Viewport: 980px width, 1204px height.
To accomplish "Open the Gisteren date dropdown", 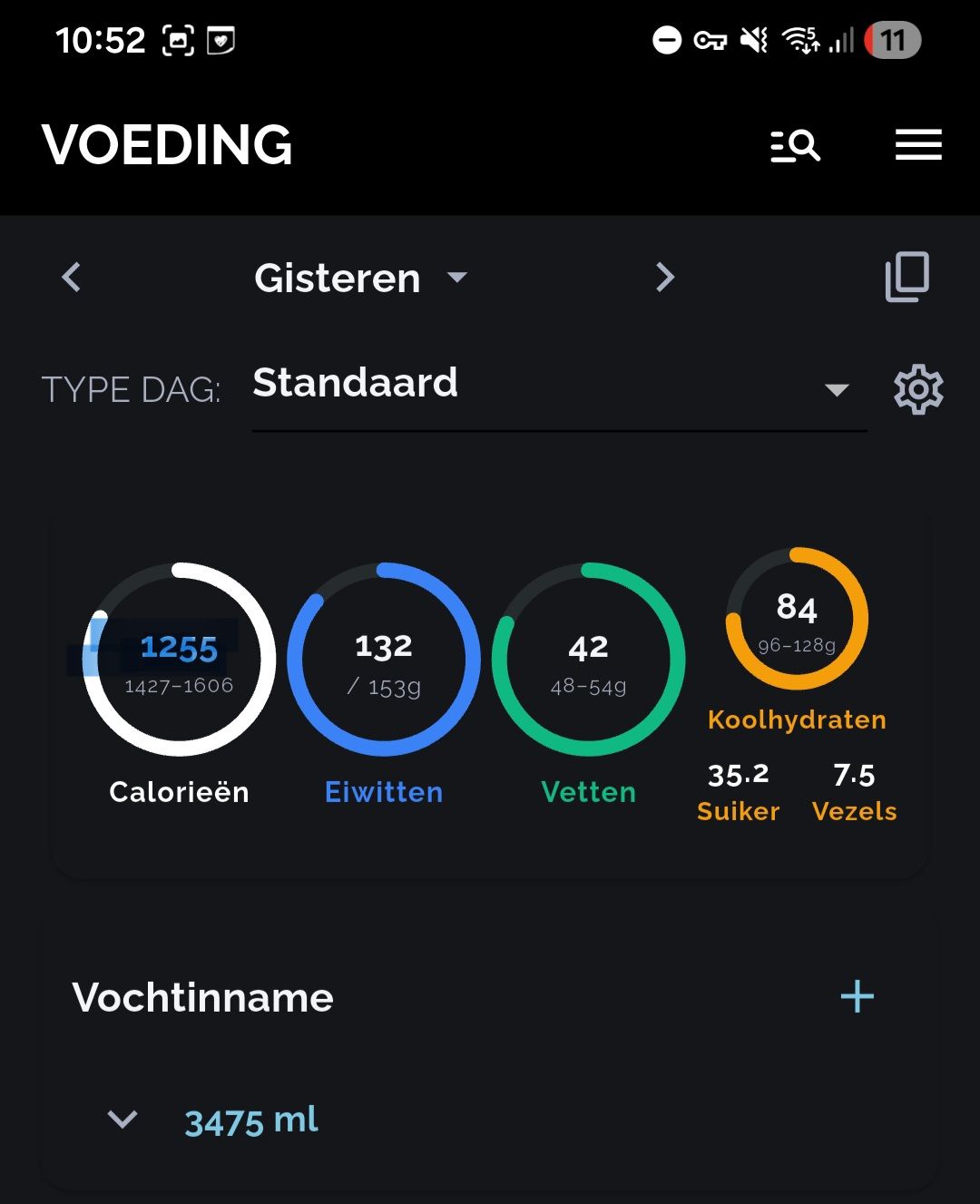I will [x=361, y=278].
